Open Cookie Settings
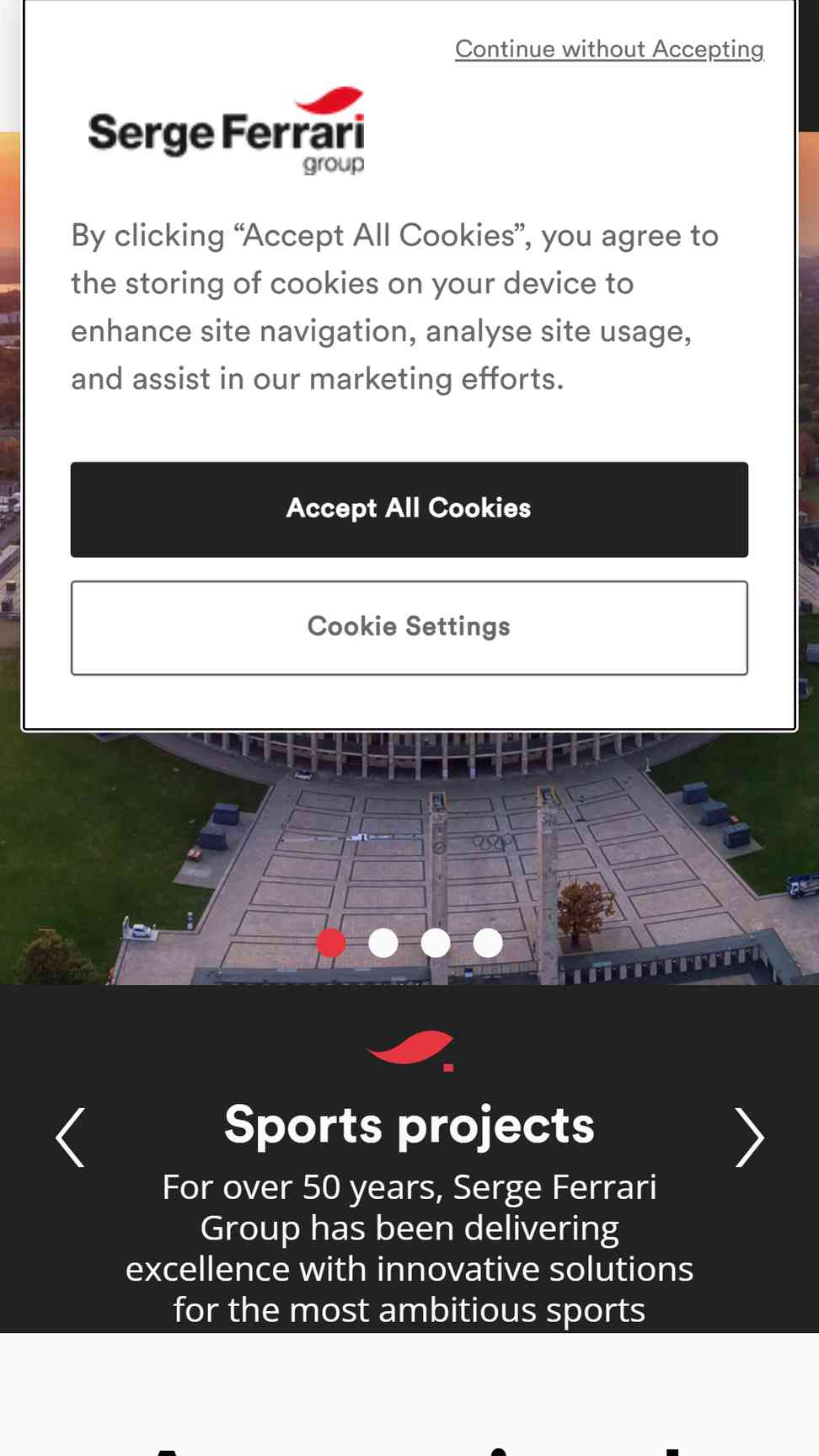819x1456 pixels. (x=409, y=628)
